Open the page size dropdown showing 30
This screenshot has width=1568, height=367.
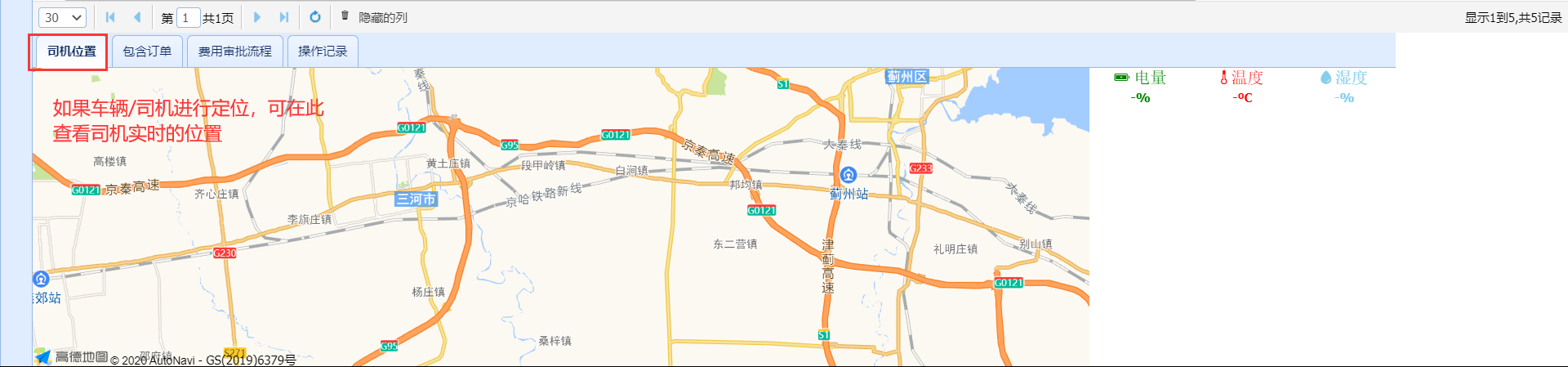point(62,17)
